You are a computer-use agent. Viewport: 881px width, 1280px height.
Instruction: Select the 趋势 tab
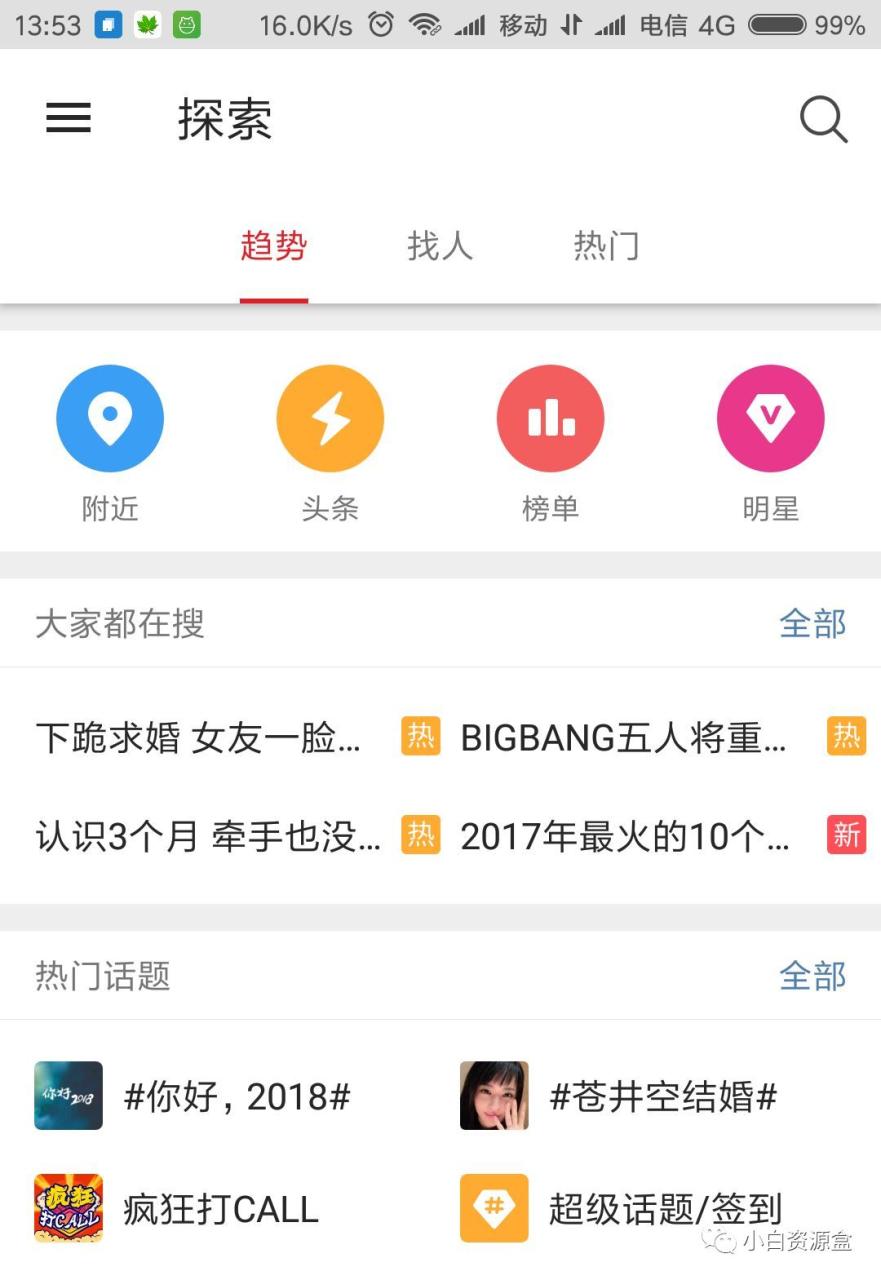point(273,246)
